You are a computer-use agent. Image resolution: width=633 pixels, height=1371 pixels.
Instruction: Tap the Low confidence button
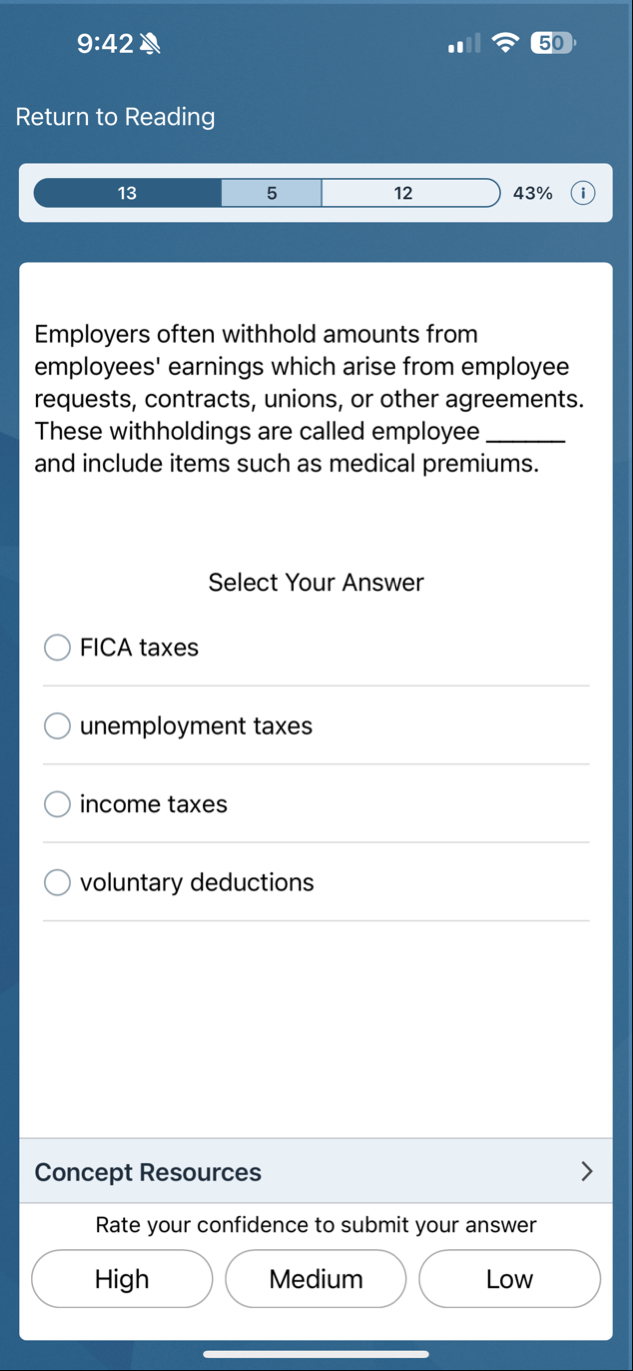[509, 1279]
